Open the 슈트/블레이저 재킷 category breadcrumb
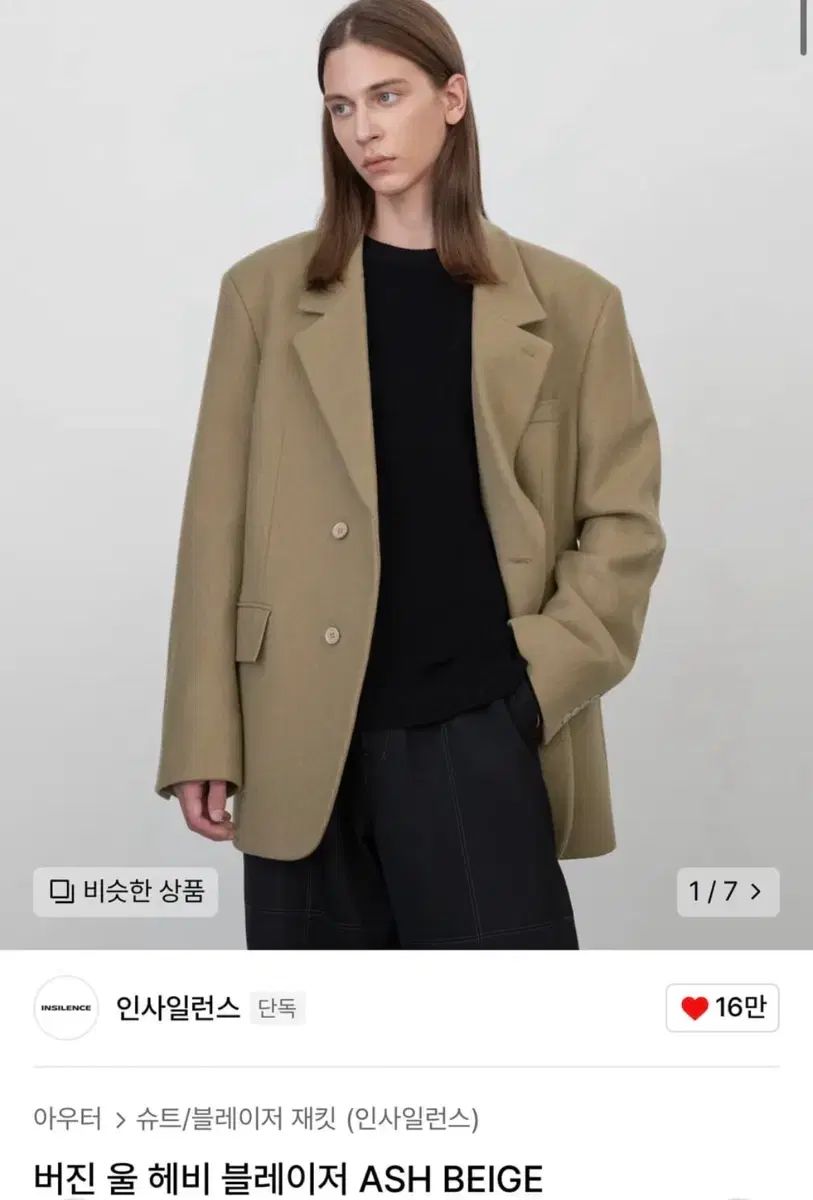Screen dimensions: 813x1200 240,1118
